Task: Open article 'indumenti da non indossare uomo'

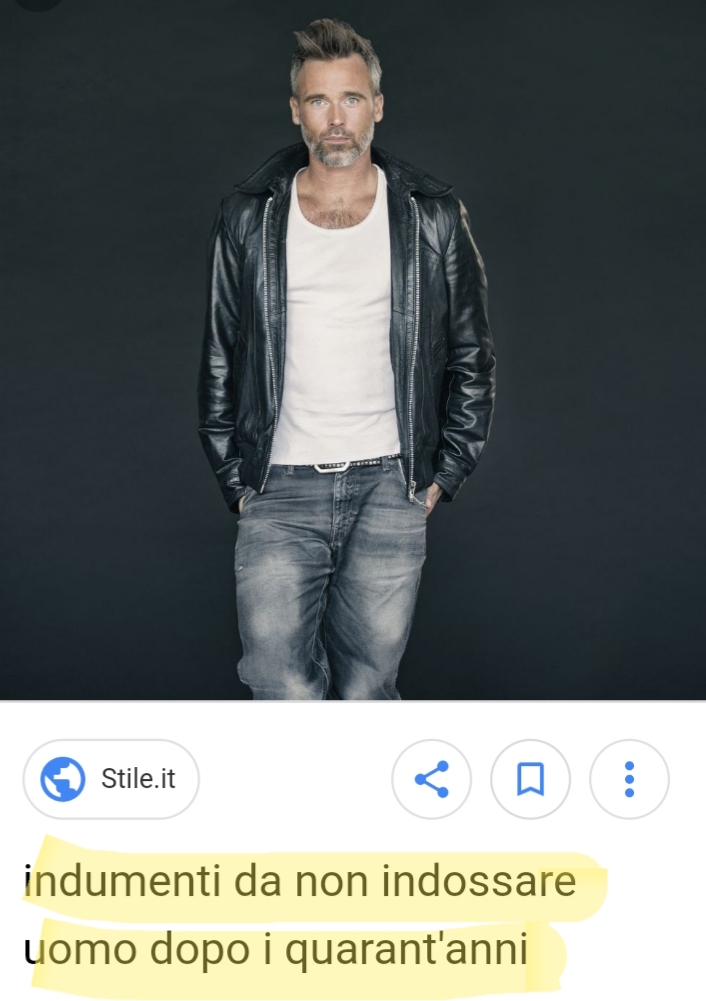Action: (x=300, y=915)
